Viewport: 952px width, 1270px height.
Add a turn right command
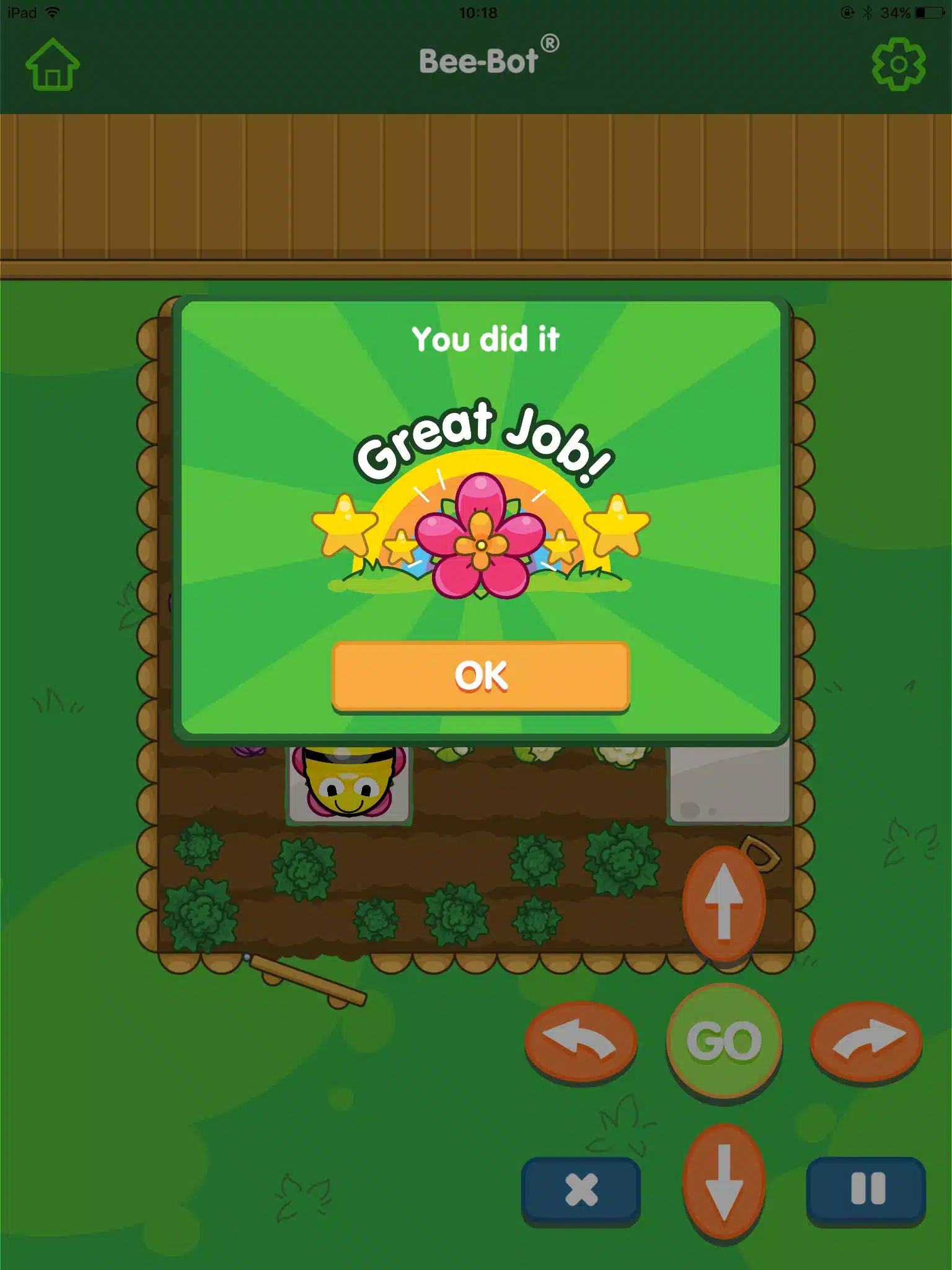point(866,1041)
